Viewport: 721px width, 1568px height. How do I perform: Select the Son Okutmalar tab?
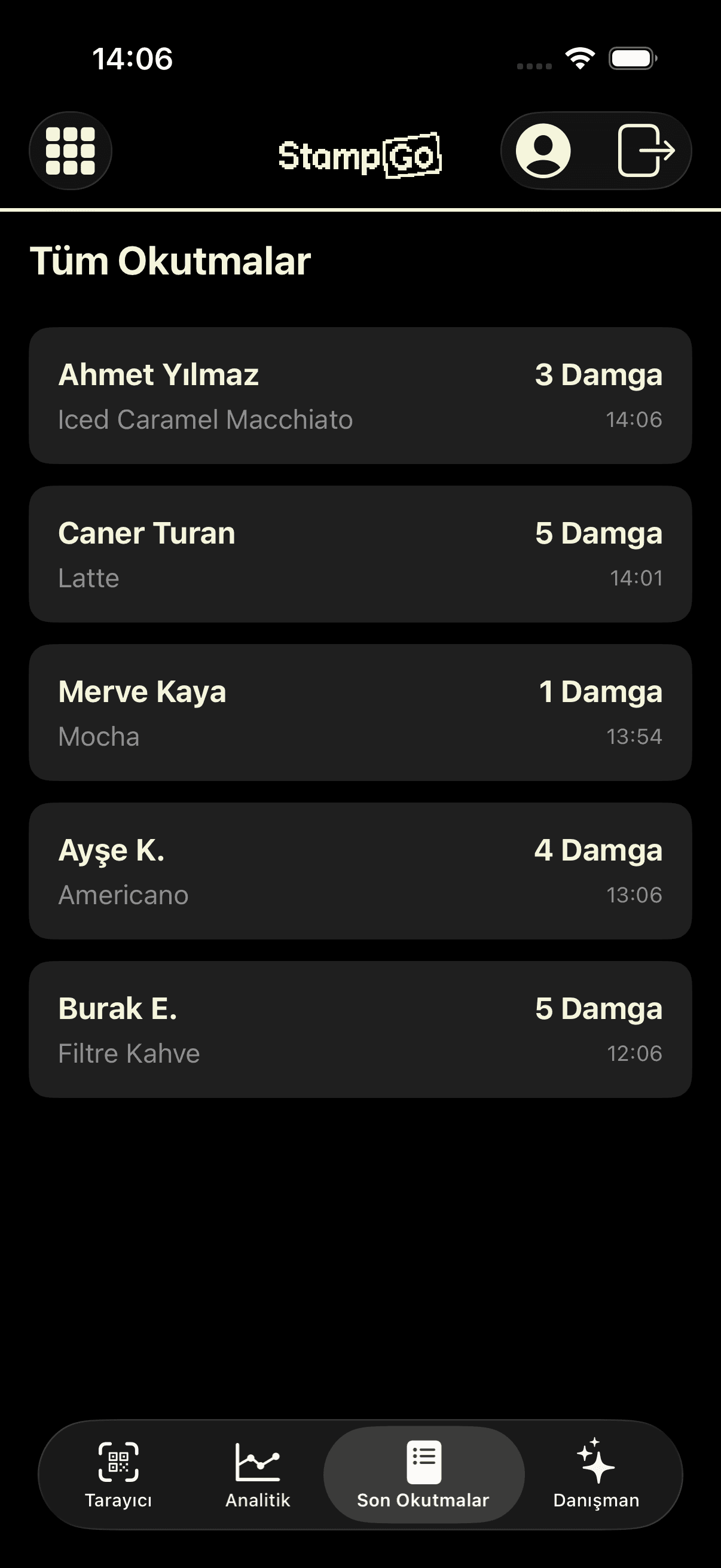pyautogui.click(x=423, y=1474)
